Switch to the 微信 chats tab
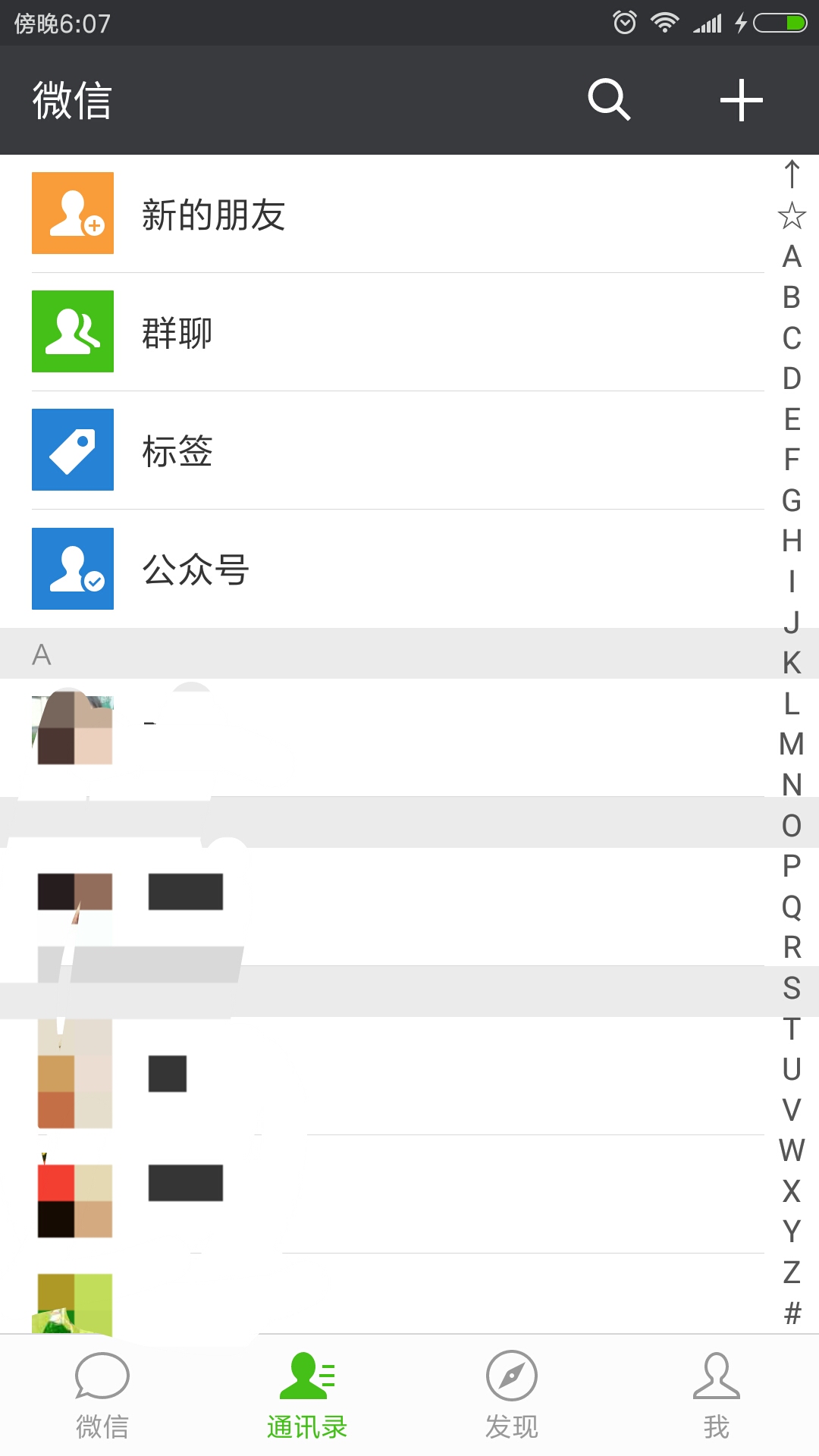Image resolution: width=819 pixels, height=1456 pixels. 102,1395
